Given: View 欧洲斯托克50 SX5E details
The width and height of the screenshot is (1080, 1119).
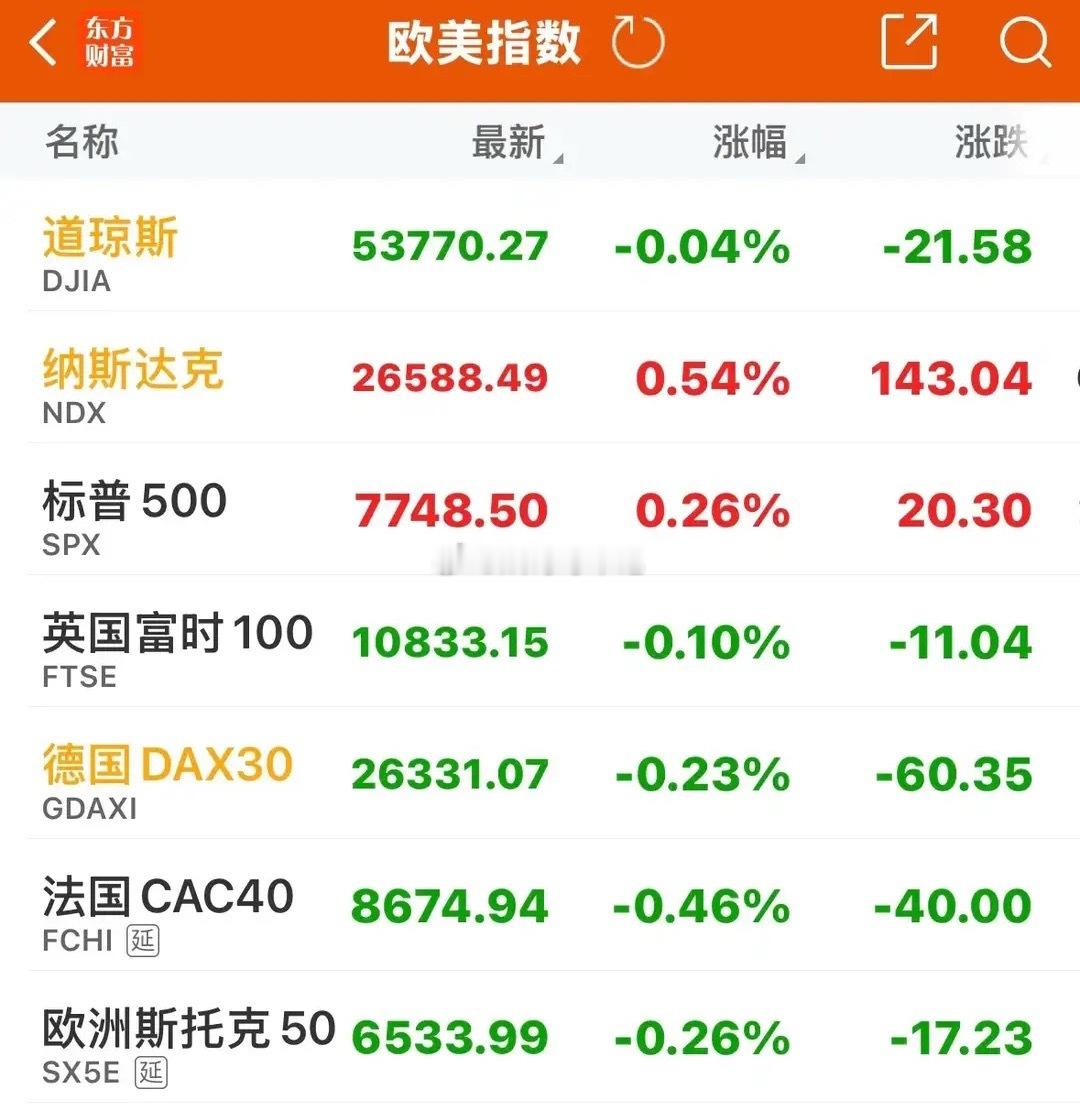Looking at the screenshot, I should pos(540,1037).
